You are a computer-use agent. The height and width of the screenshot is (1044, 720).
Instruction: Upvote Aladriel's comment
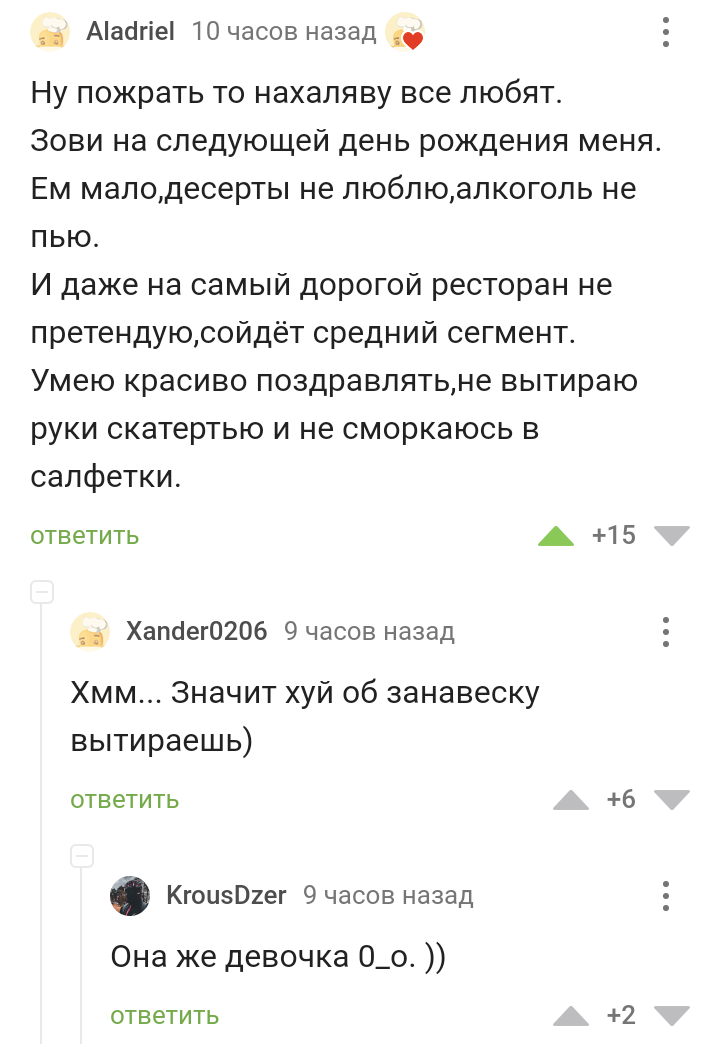pos(556,535)
